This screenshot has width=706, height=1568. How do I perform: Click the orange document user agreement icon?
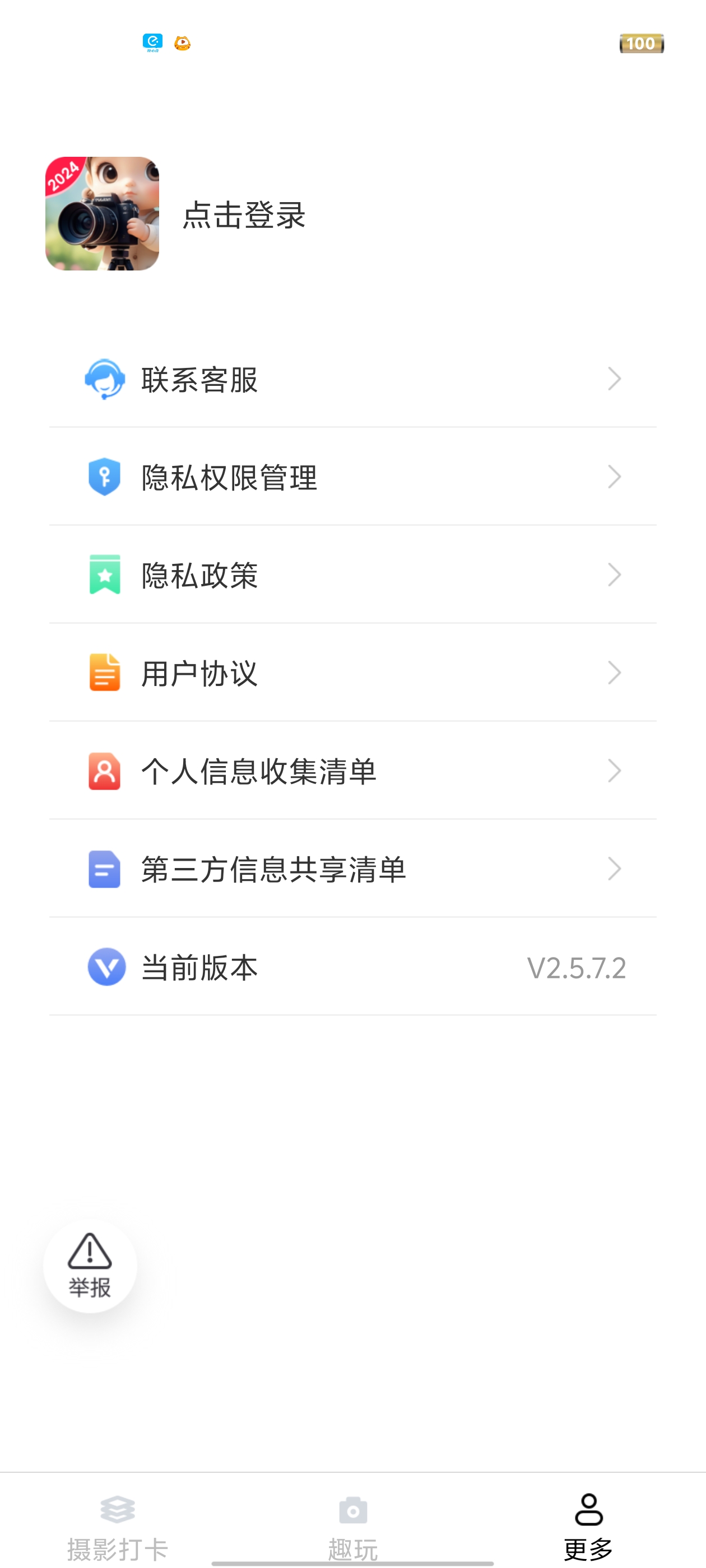(x=106, y=673)
